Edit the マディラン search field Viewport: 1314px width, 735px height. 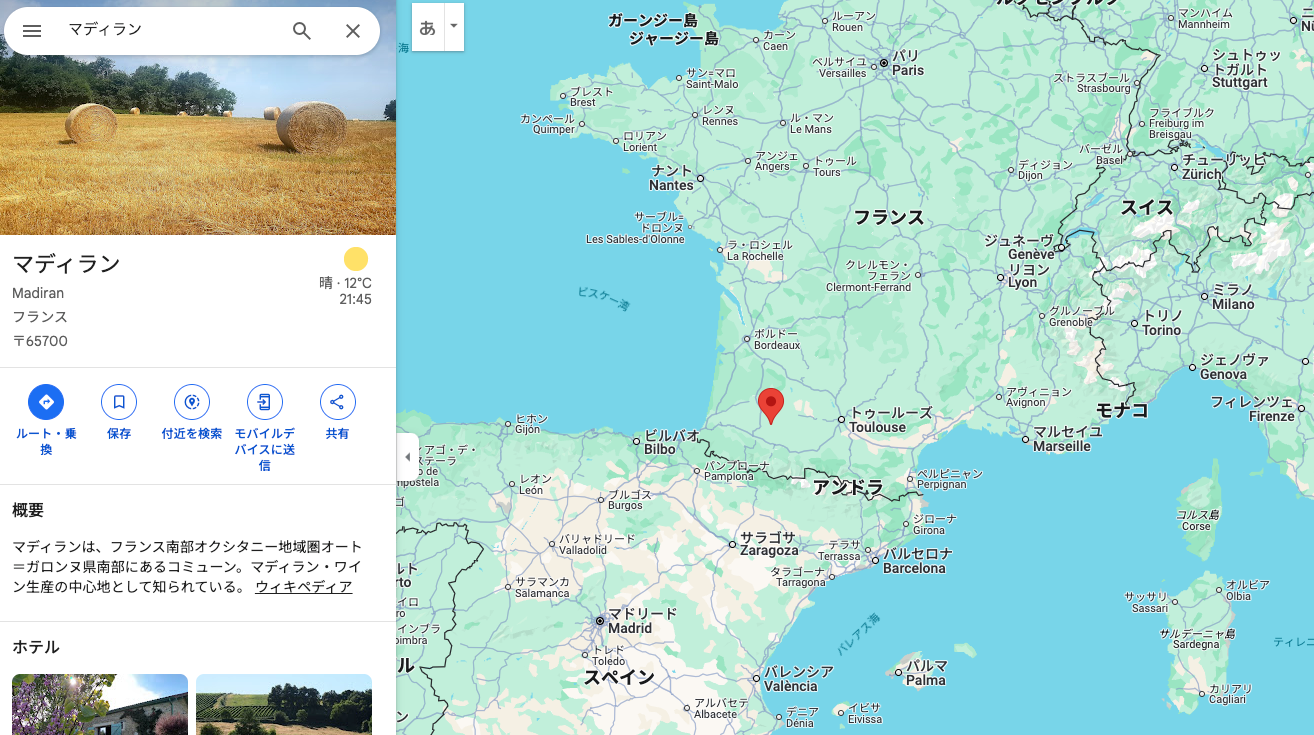170,30
